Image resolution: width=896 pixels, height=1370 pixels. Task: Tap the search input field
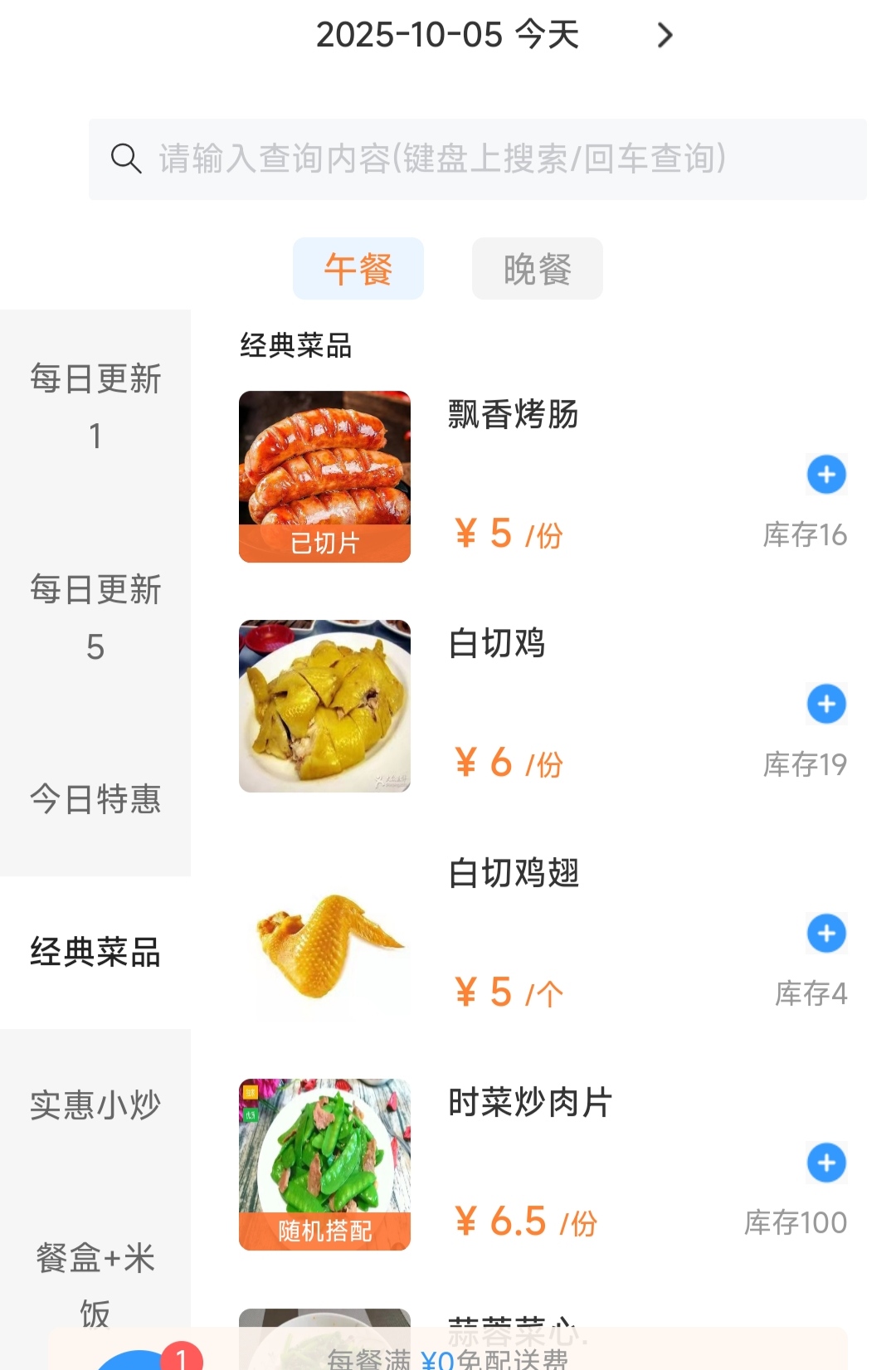[x=477, y=158]
